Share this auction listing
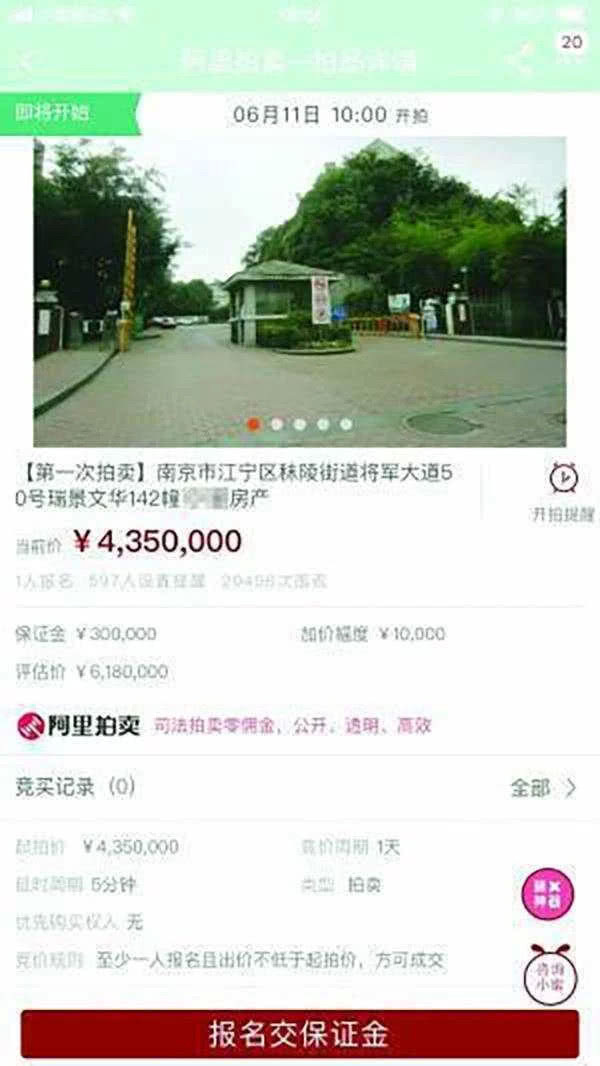Screen dimensions: 600x1066 click(518, 59)
